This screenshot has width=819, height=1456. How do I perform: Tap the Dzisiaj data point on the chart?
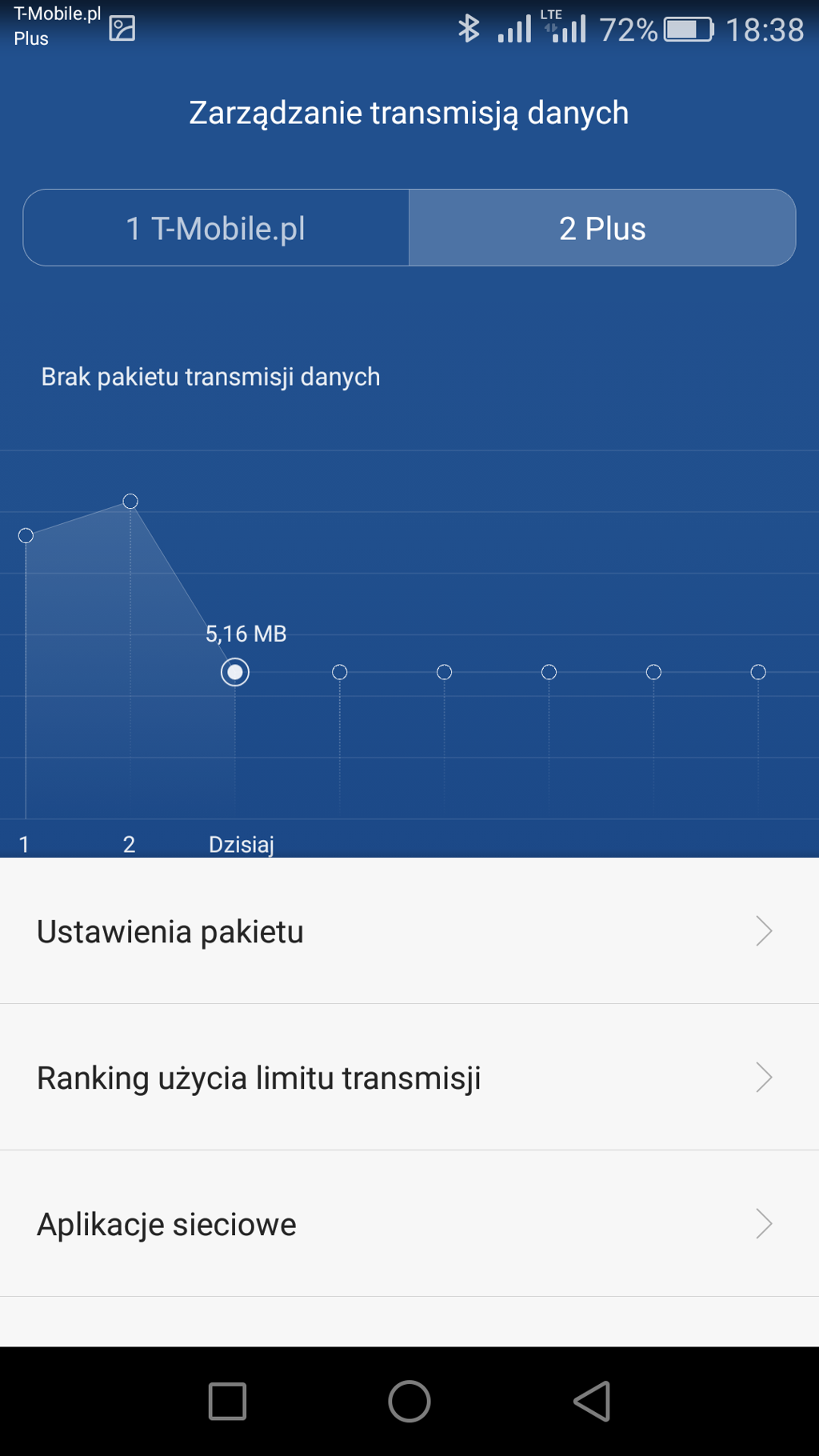point(235,672)
